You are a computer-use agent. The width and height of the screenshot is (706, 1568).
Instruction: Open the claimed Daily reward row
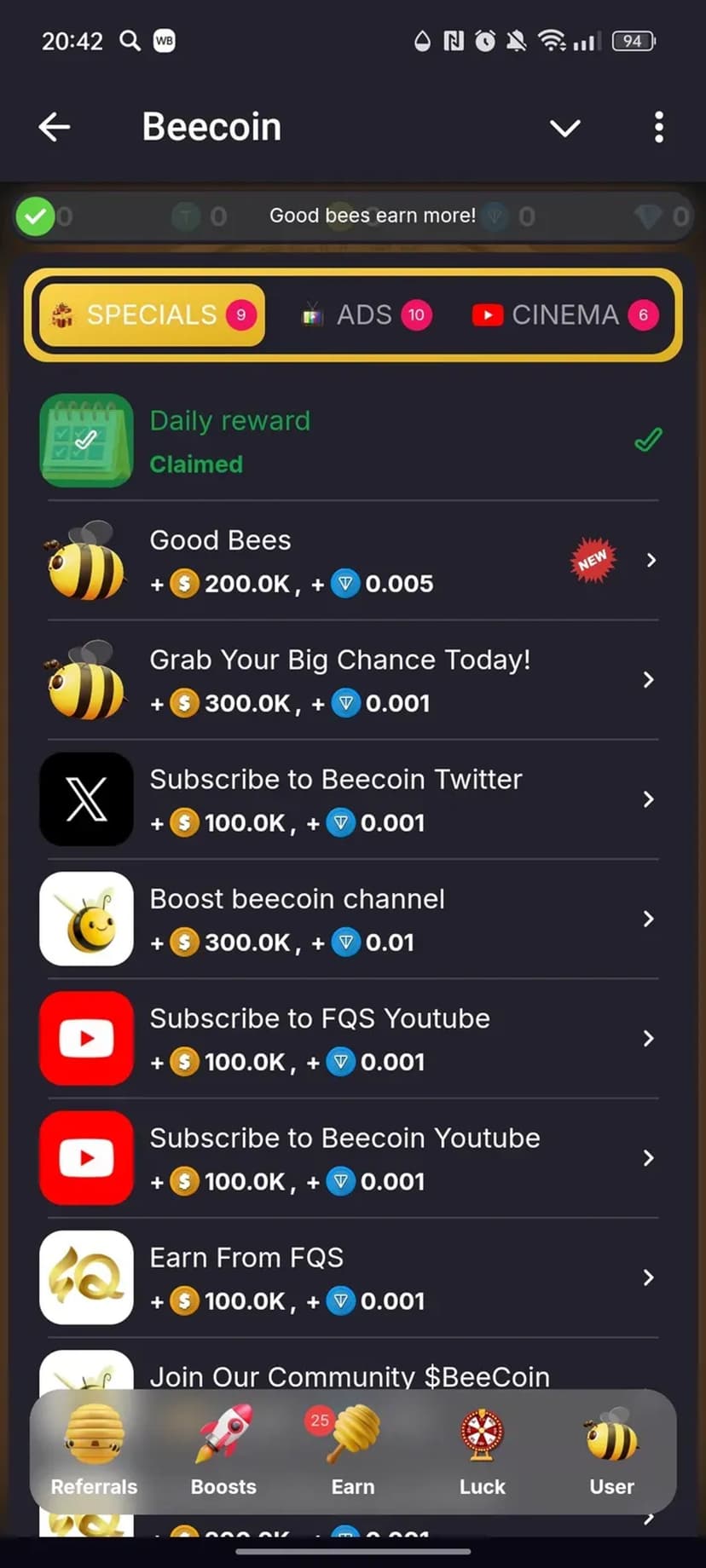[350, 441]
